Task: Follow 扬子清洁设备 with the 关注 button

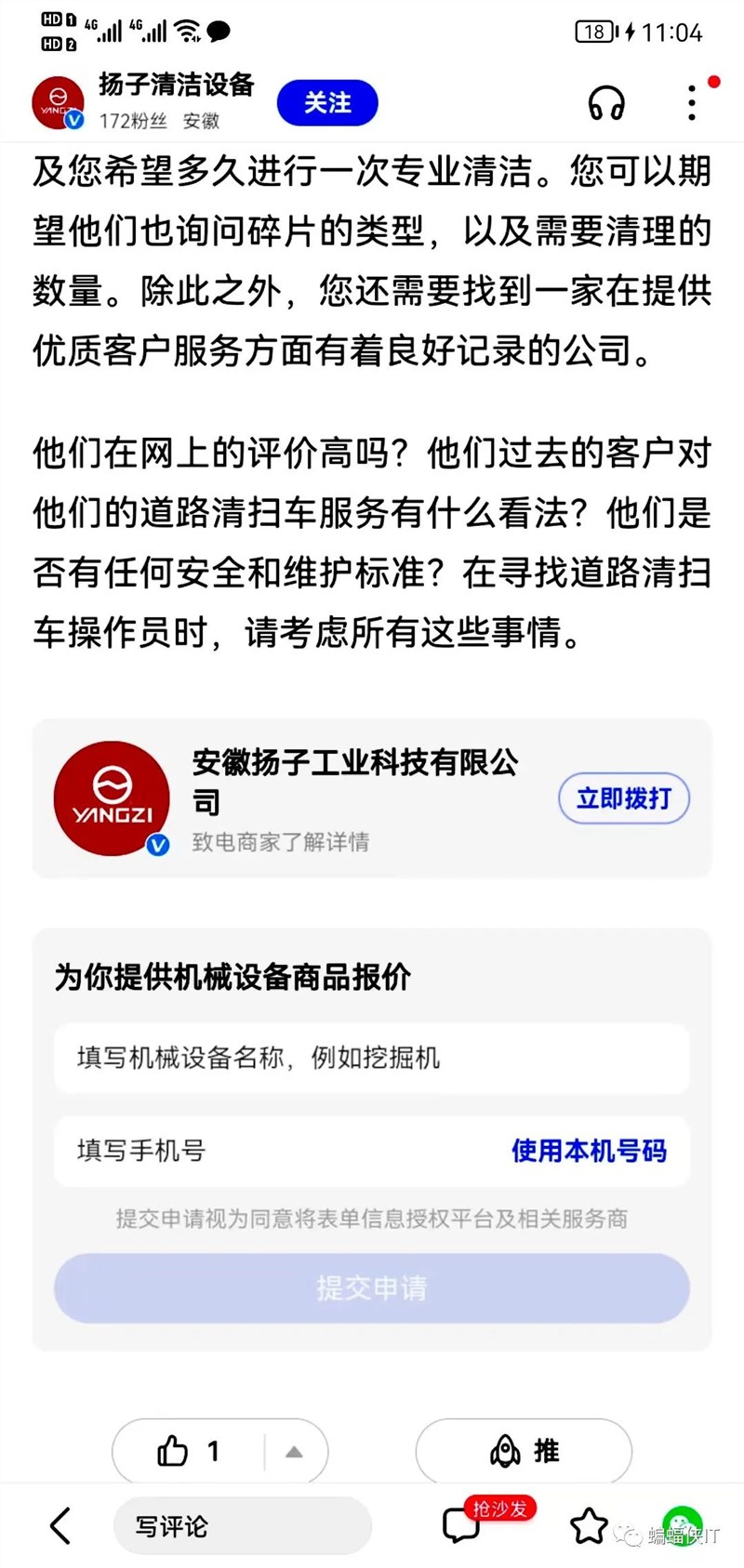Action: tap(327, 103)
